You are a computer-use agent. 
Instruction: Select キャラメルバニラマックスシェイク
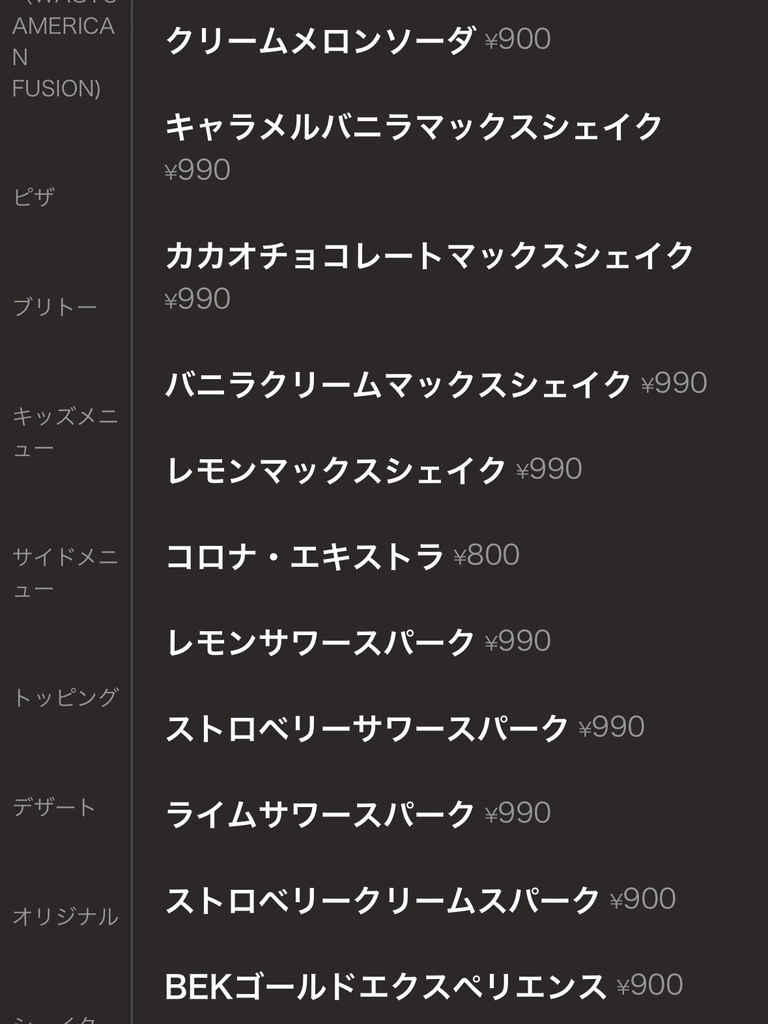tap(413, 128)
